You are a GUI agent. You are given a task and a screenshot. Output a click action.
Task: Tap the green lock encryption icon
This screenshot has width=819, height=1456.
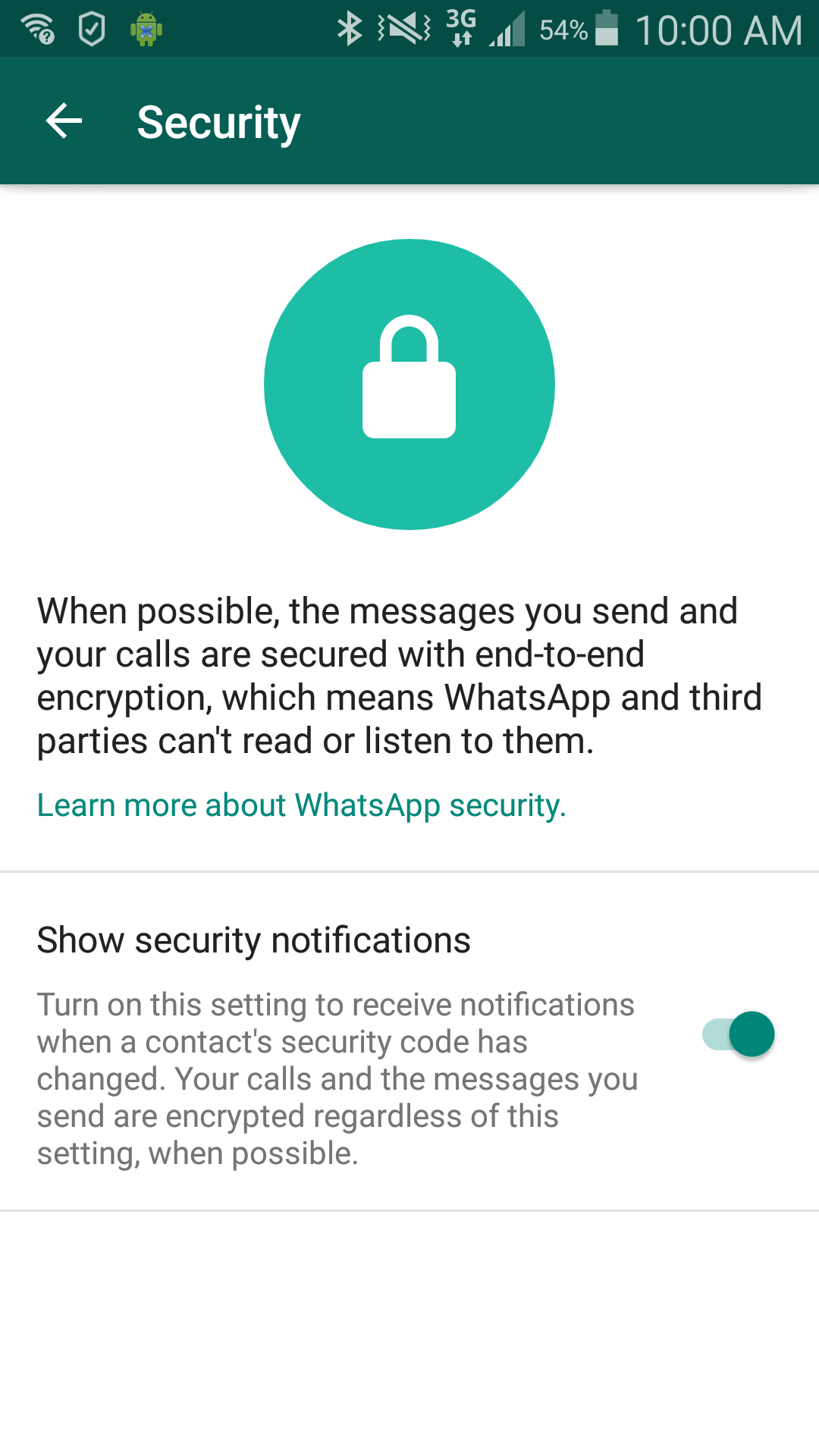(x=409, y=384)
